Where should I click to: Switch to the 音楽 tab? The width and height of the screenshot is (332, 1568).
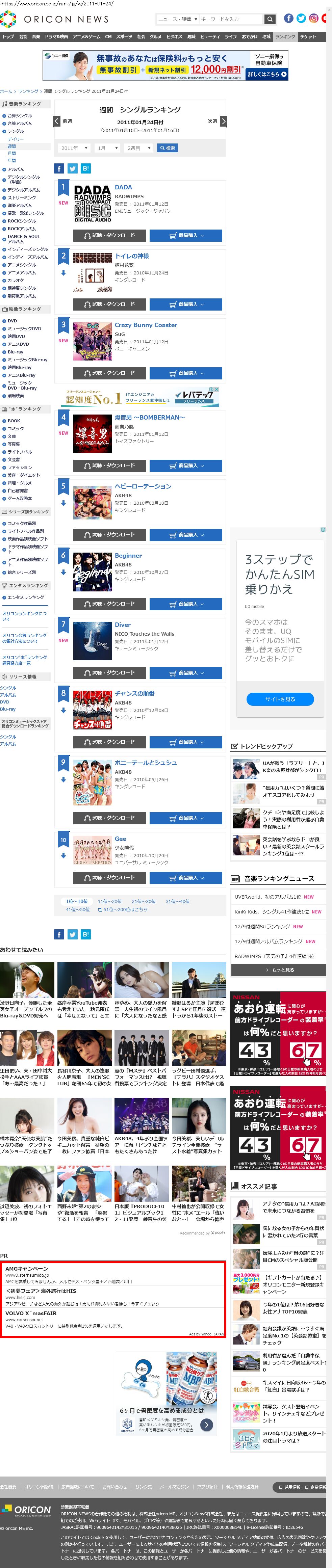[36, 36]
